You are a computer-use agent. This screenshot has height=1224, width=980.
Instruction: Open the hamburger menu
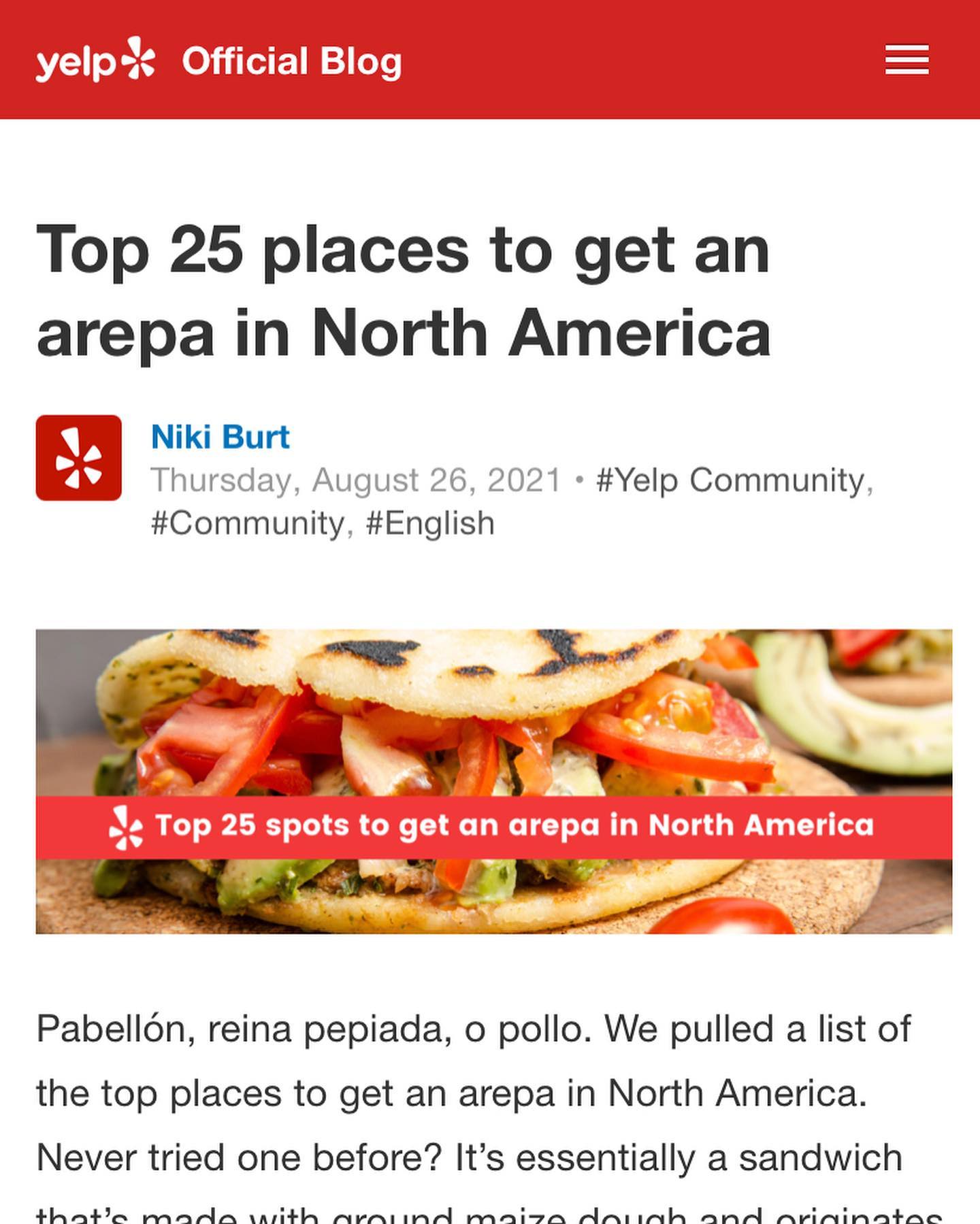[x=906, y=60]
